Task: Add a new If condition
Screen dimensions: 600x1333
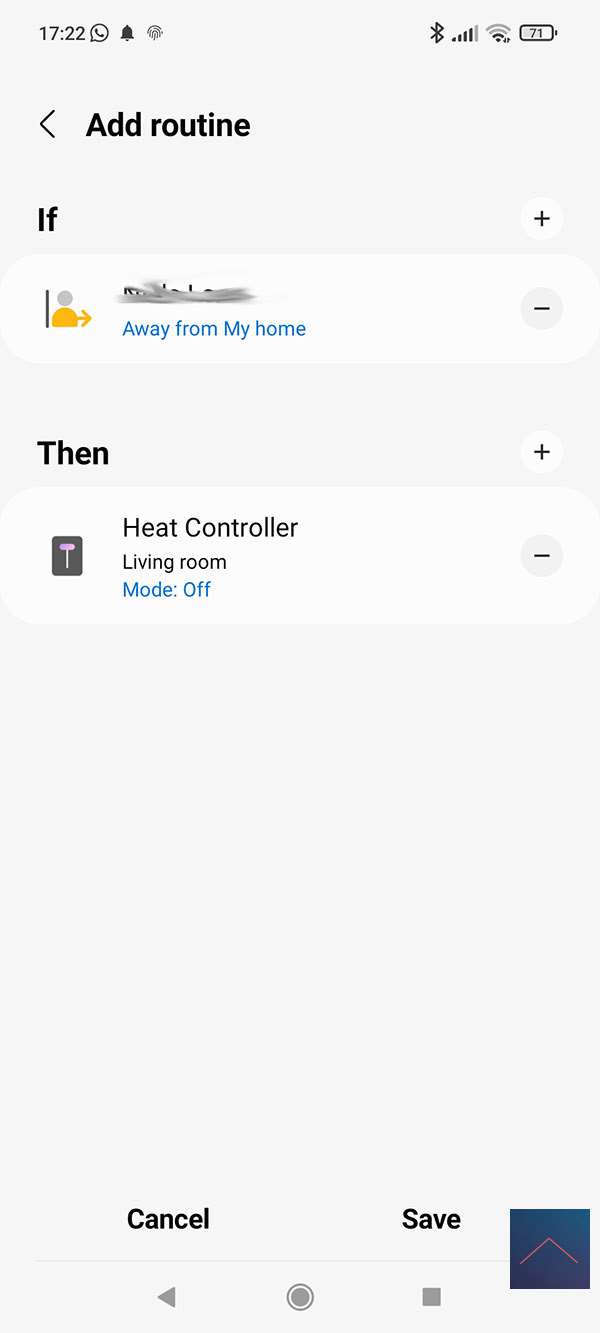Action: click(541, 219)
